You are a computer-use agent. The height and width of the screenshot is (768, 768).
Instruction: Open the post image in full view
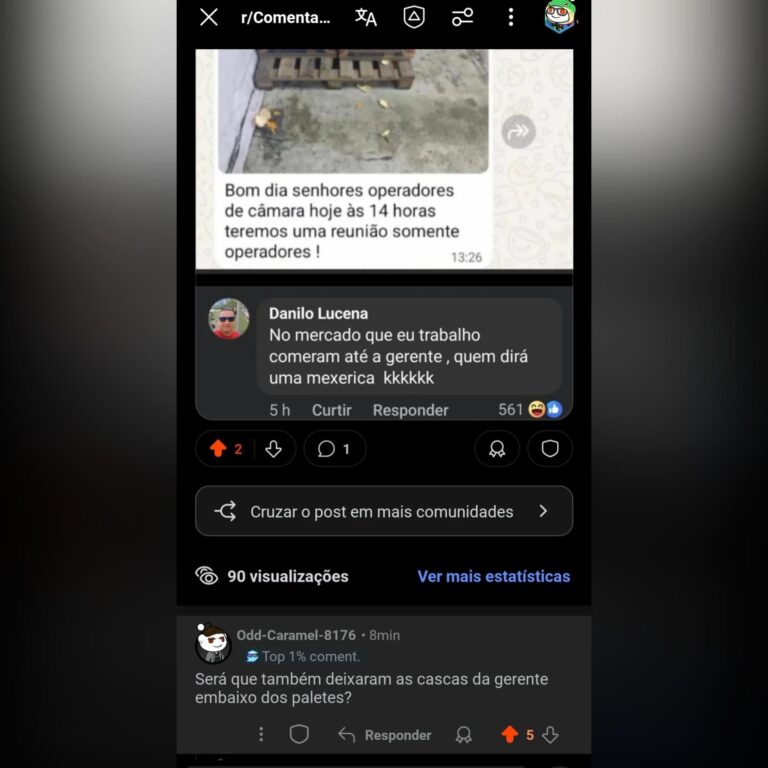tap(353, 110)
